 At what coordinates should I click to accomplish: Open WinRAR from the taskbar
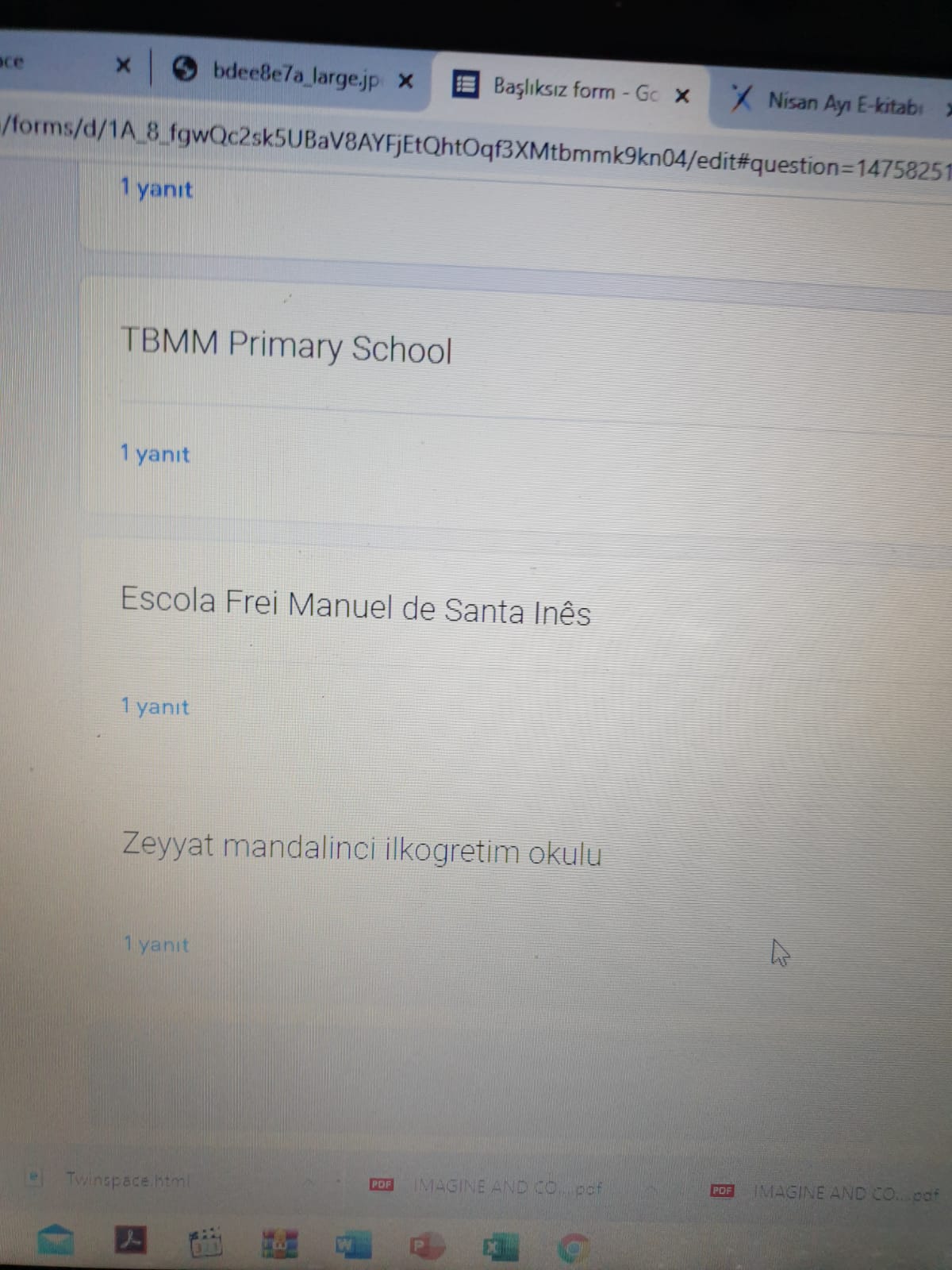click(x=279, y=1244)
